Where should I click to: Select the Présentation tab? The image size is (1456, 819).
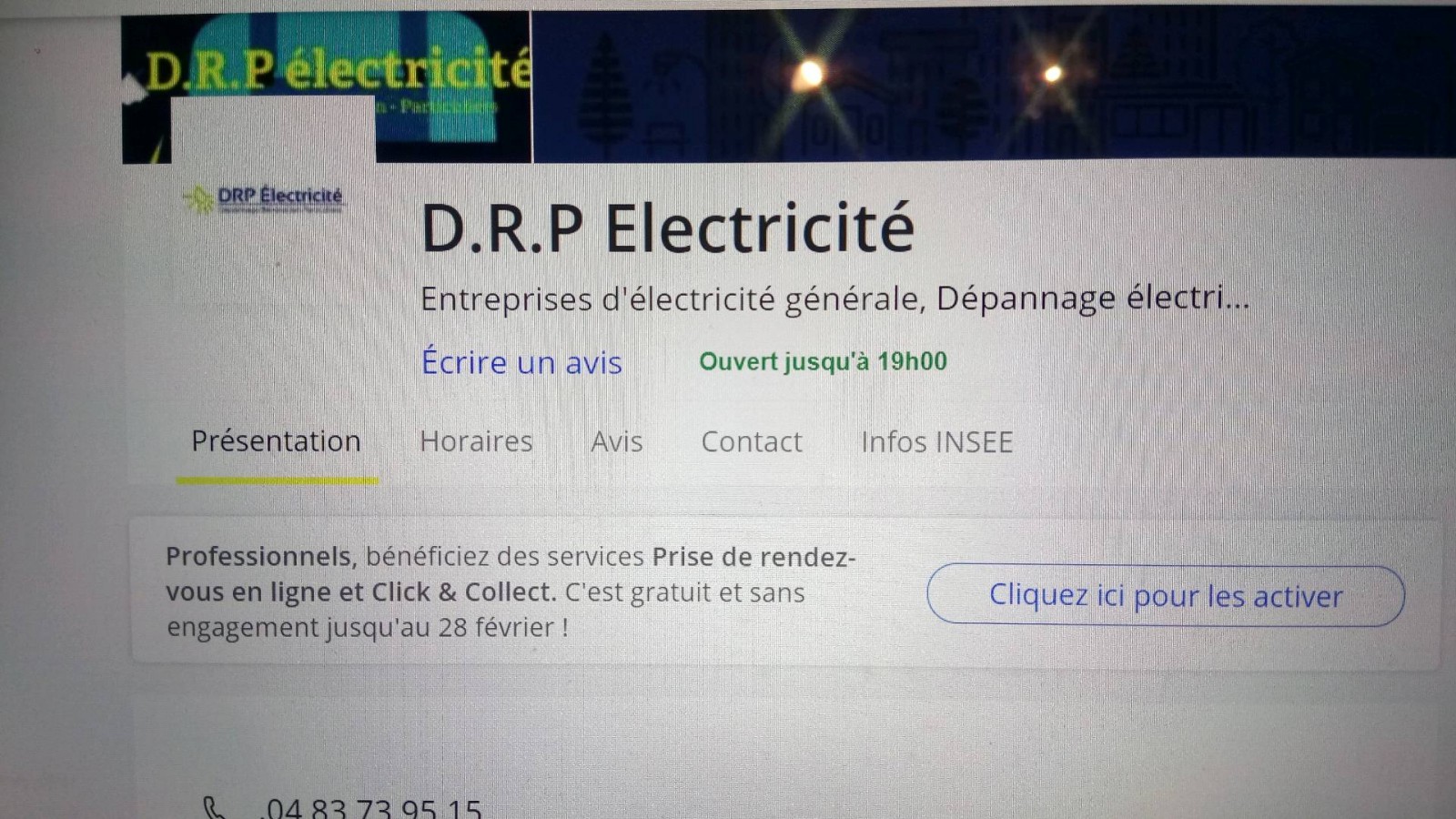click(276, 441)
